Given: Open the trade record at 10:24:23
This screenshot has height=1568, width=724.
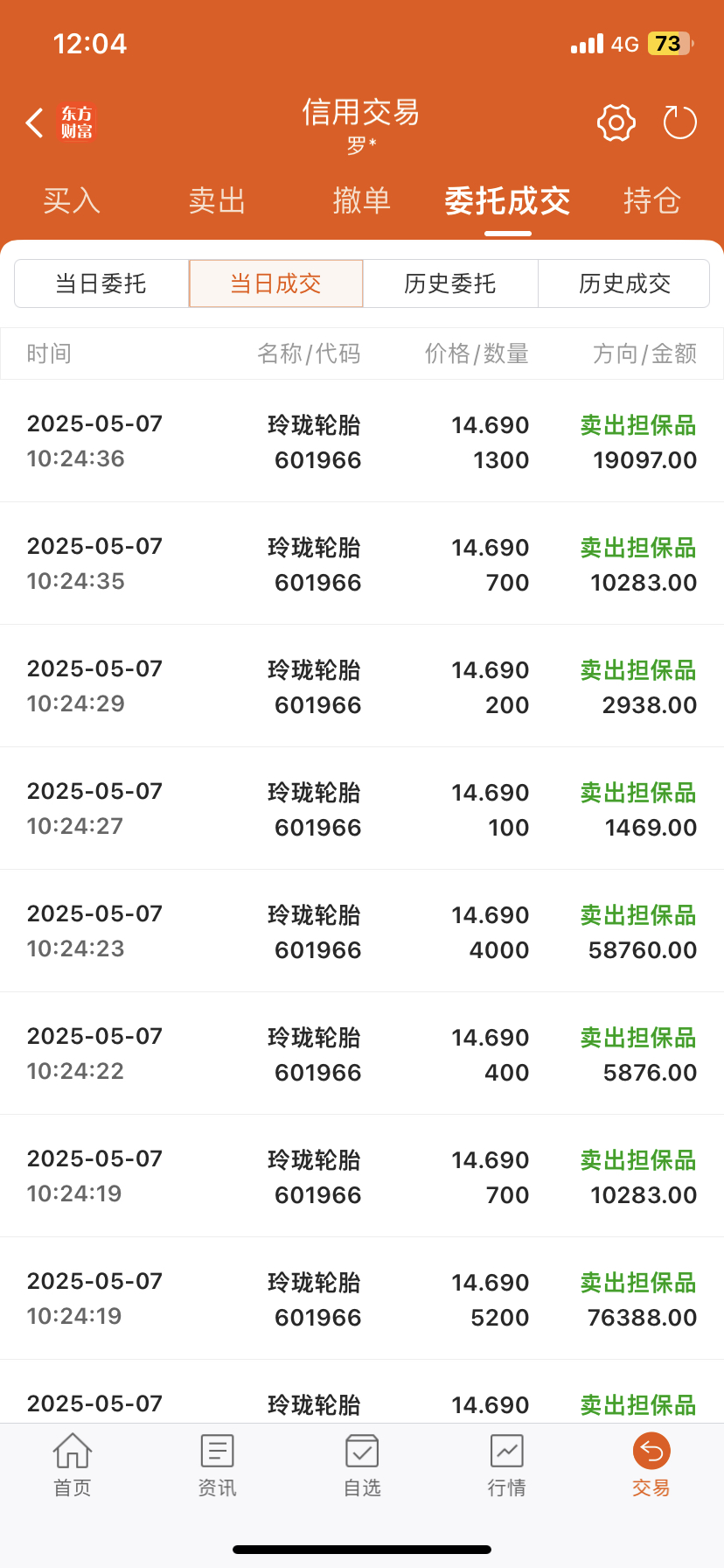Looking at the screenshot, I should (362, 931).
